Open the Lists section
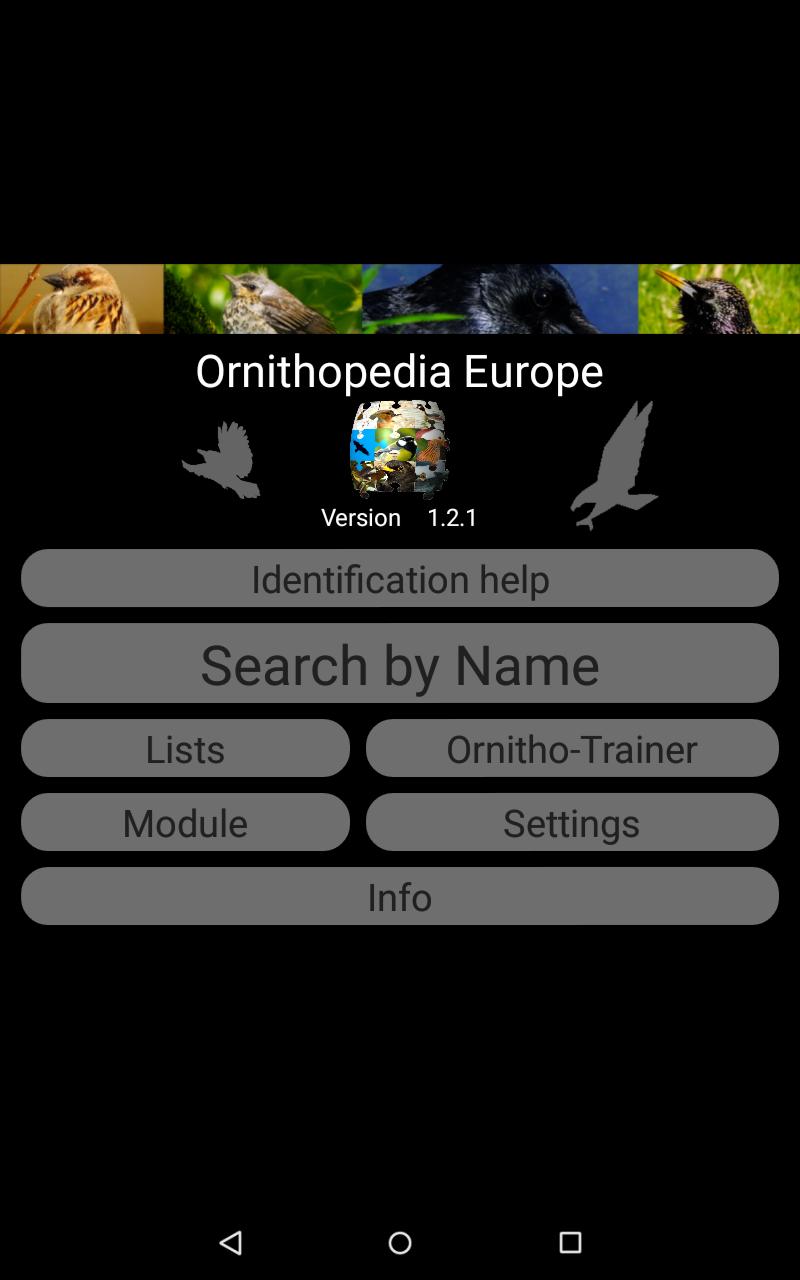The width and height of the screenshot is (800, 1280). coord(185,748)
